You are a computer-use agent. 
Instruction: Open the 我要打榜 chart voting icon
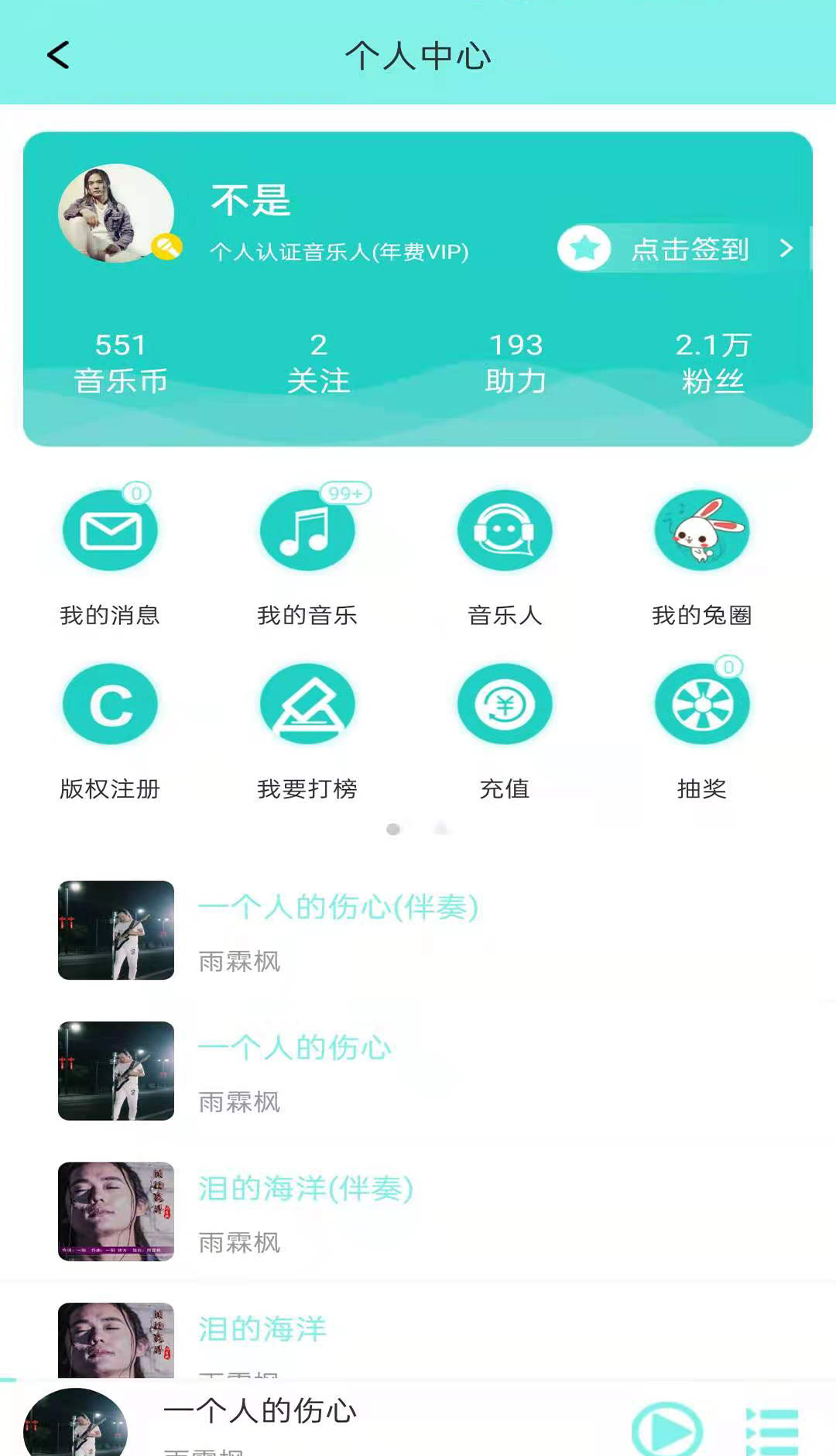pos(307,705)
